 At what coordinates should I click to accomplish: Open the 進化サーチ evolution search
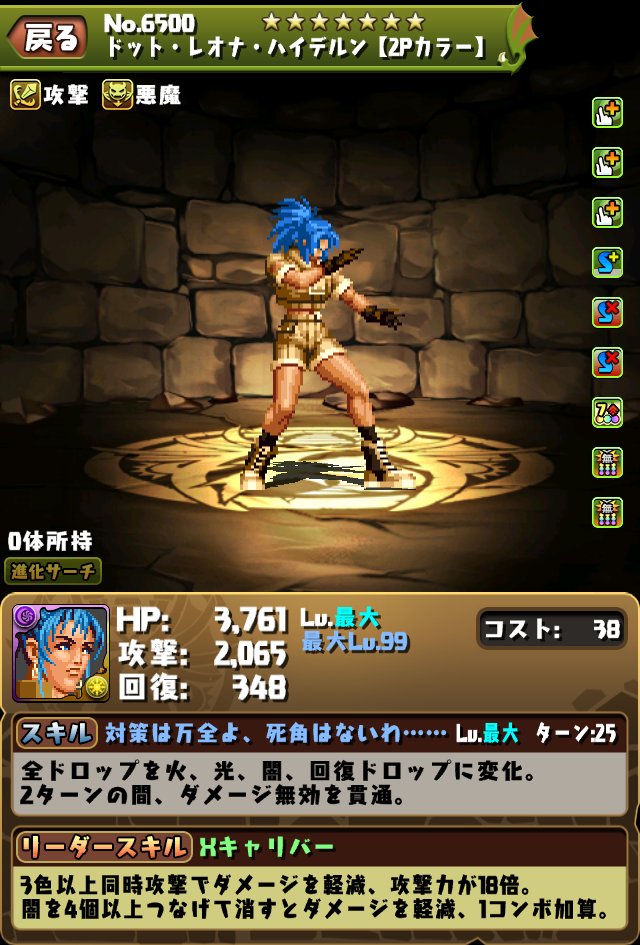[x=58, y=571]
